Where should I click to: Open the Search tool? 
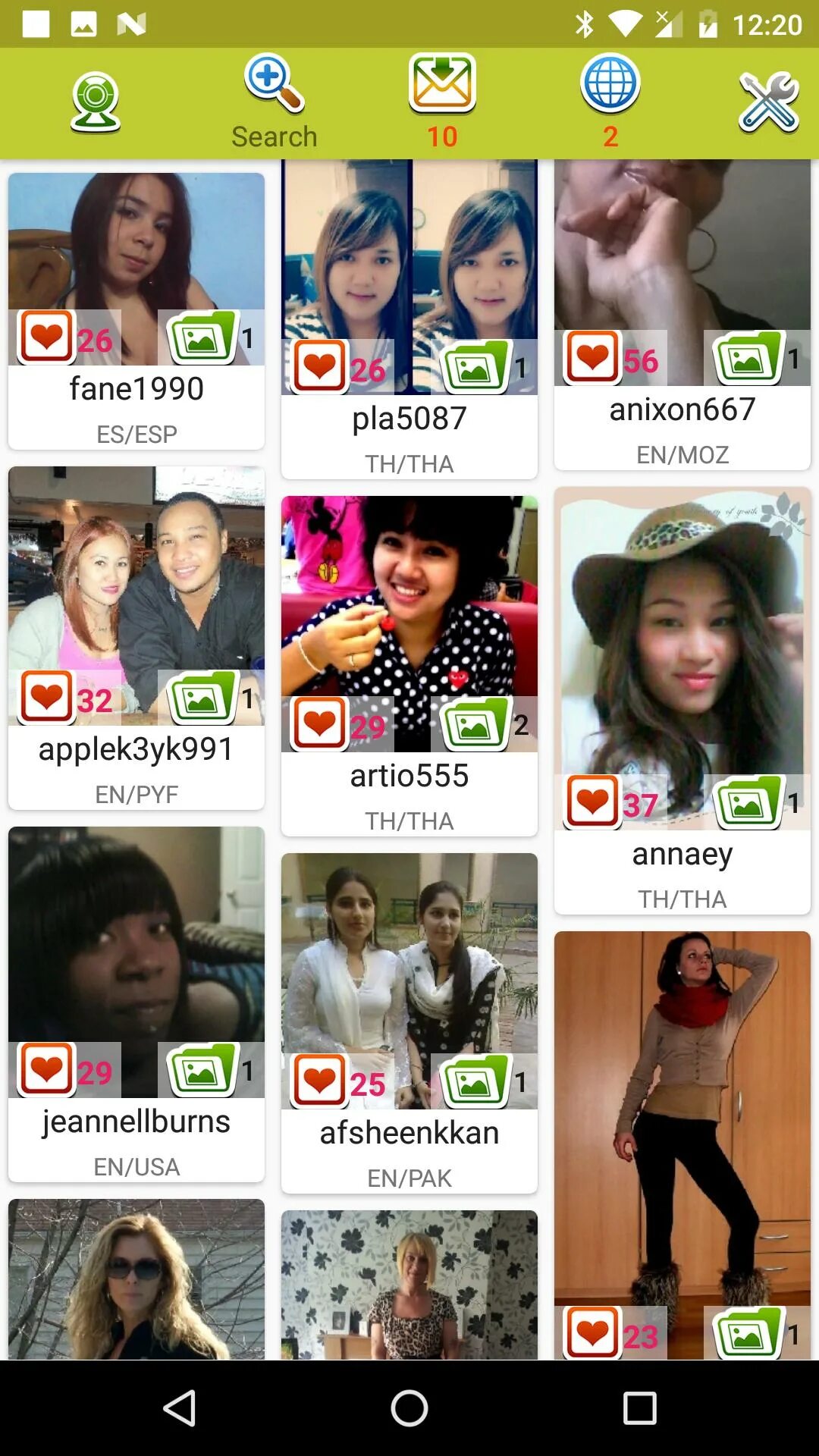[274, 103]
